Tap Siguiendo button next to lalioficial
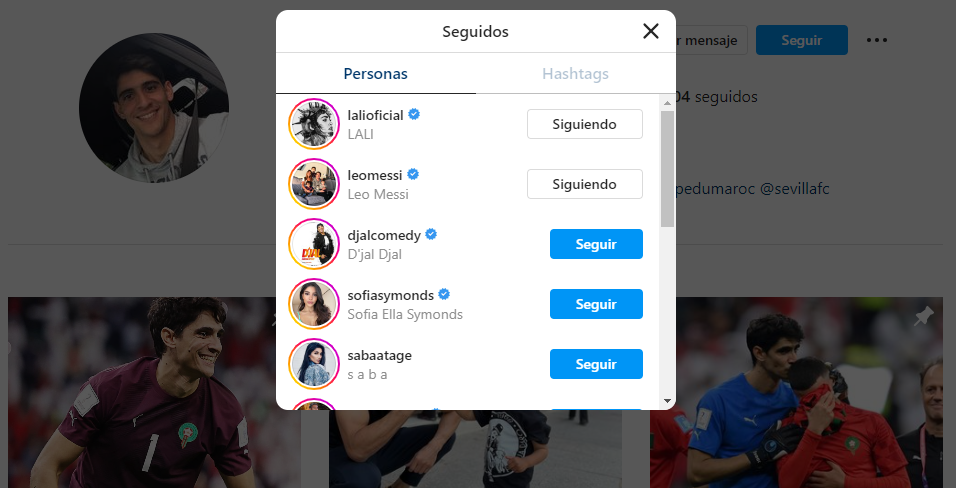 [x=584, y=124]
